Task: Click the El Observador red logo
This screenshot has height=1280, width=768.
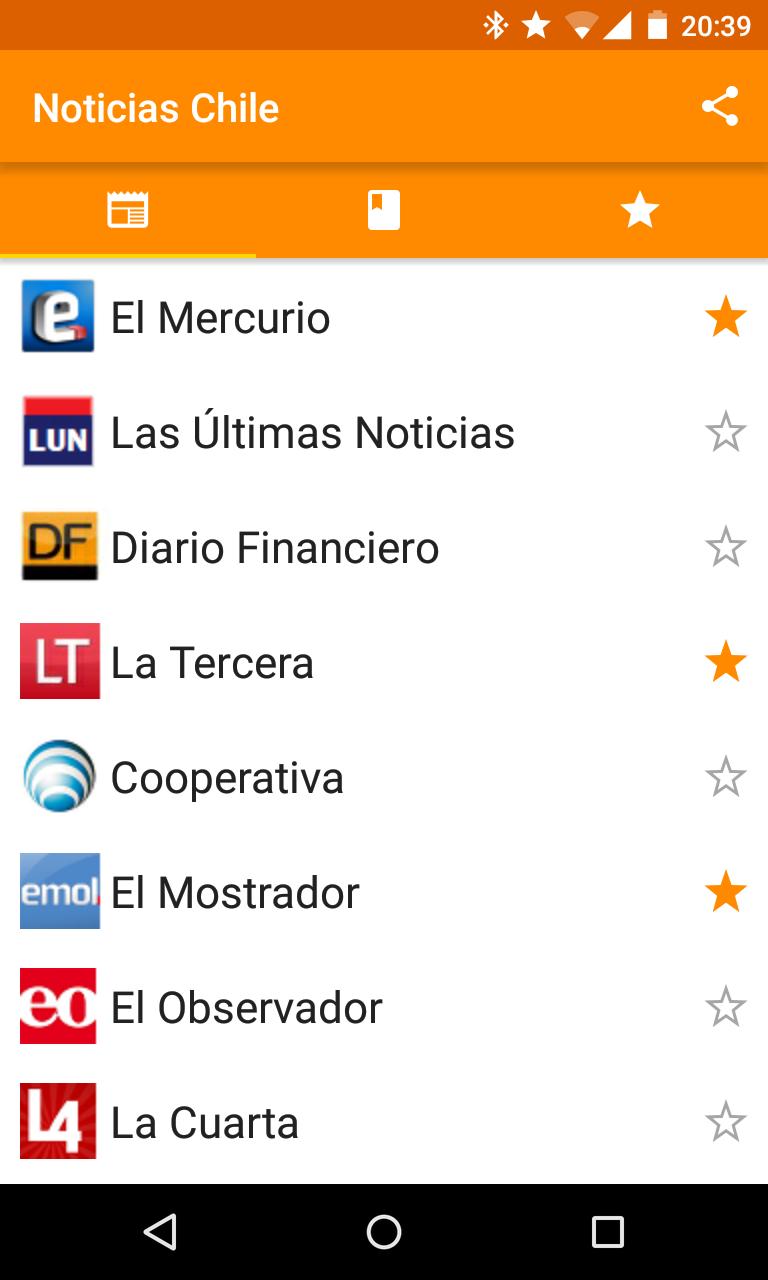Action: (57, 1006)
